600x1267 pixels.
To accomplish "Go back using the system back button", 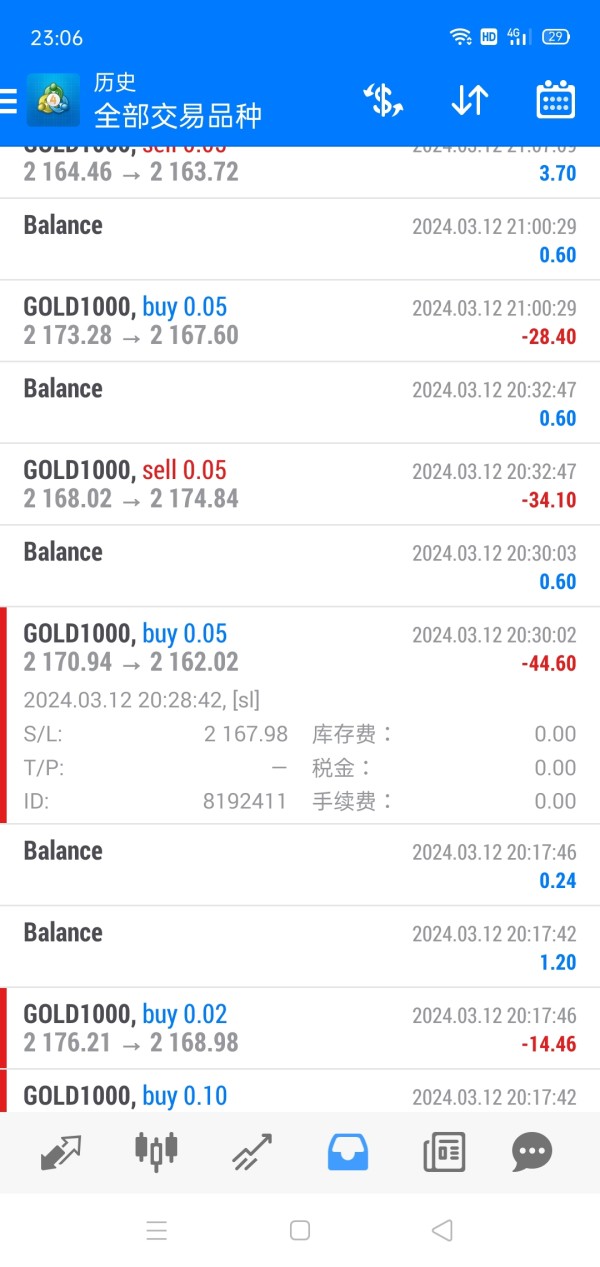I will click(x=442, y=1230).
